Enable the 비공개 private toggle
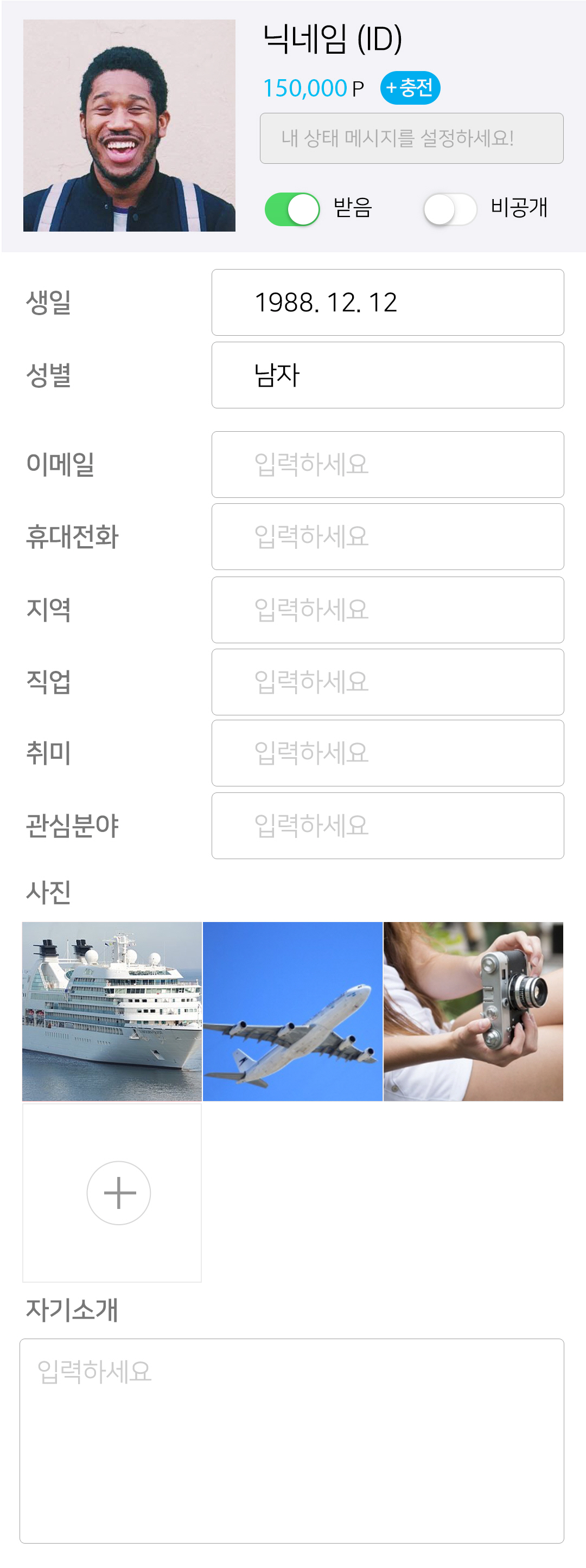The width and height of the screenshot is (586, 1568). [450, 209]
